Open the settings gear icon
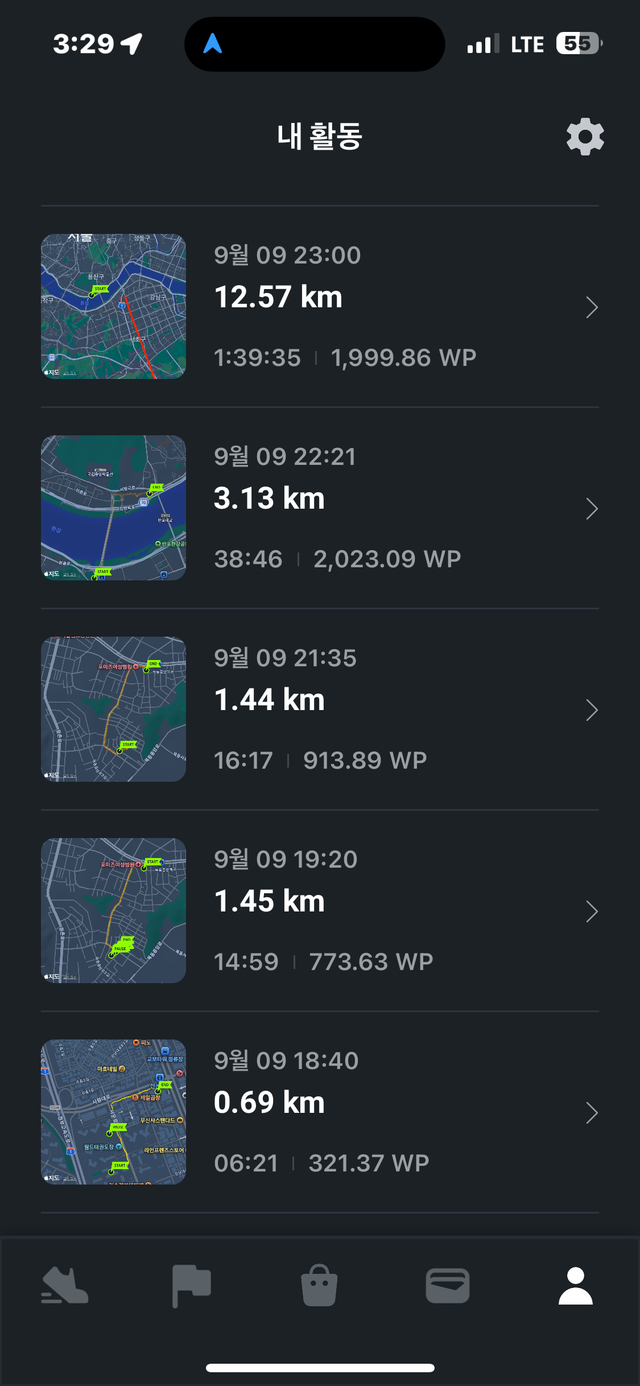 [585, 137]
